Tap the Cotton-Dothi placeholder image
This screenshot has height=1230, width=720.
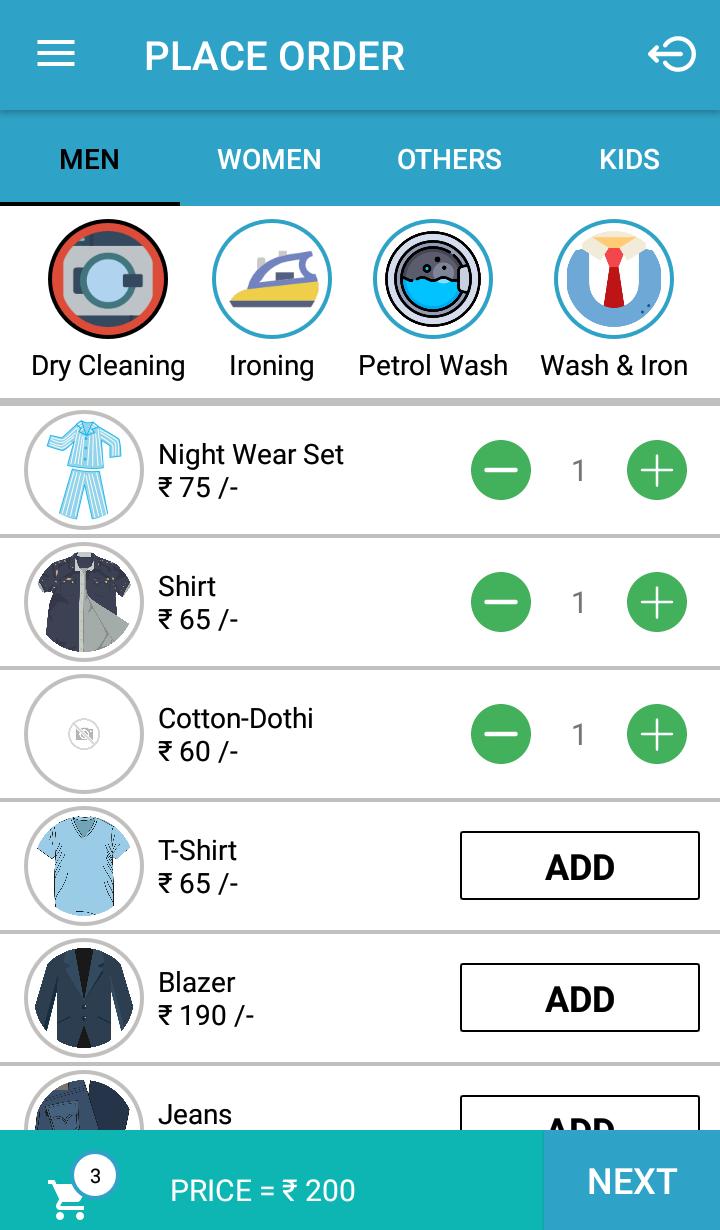(83, 734)
